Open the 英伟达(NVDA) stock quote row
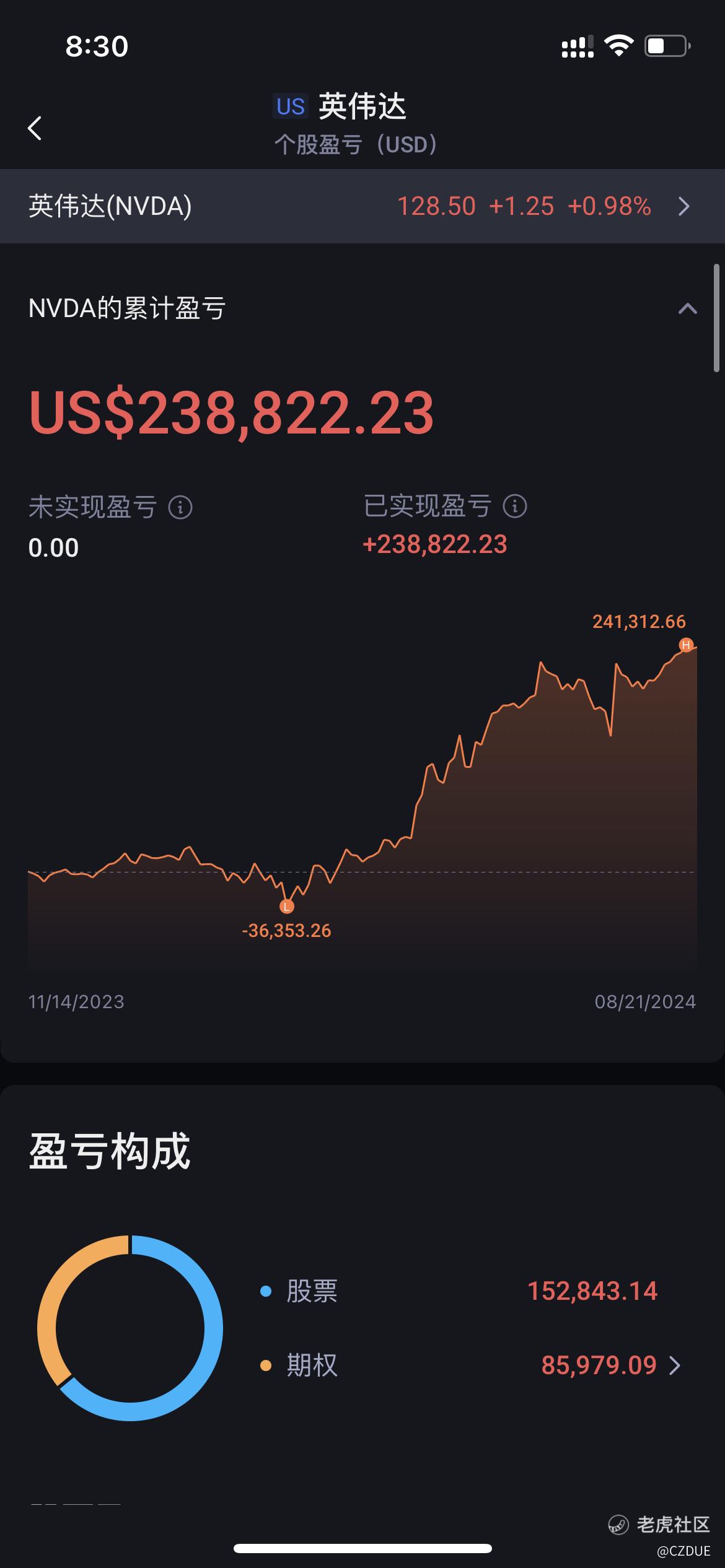The image size is (725, 1568). pos(362,206)
